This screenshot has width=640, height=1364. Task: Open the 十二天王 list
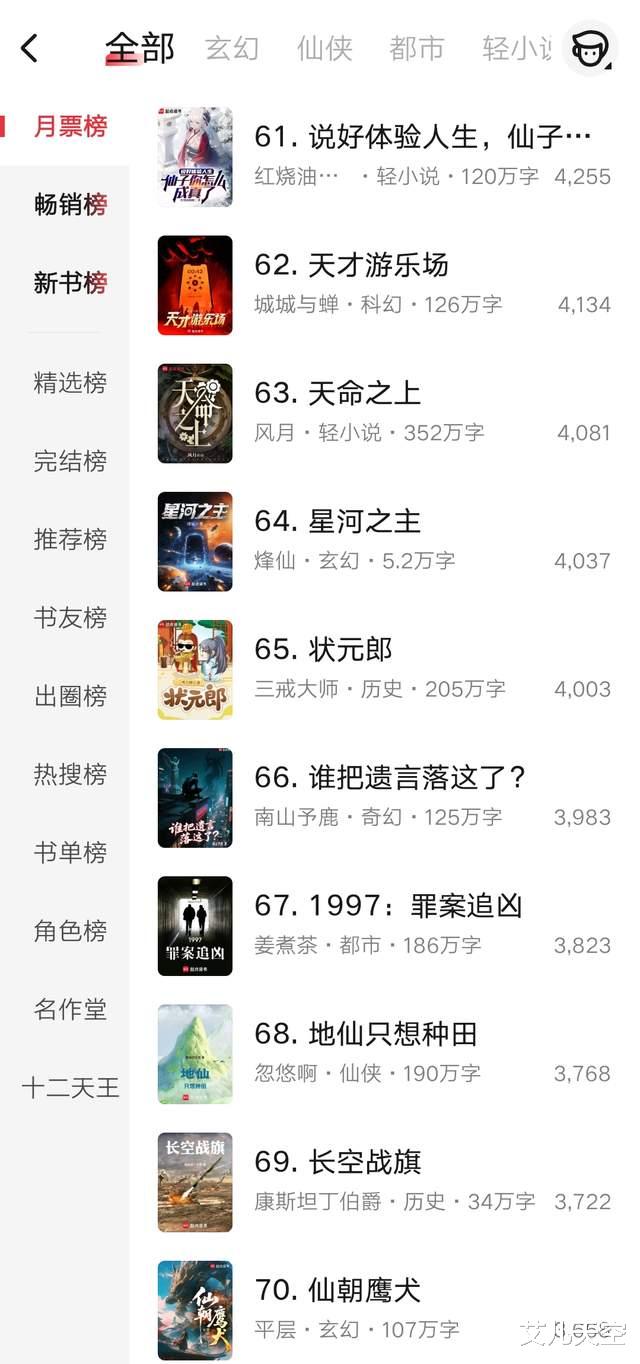(70, 1087)
